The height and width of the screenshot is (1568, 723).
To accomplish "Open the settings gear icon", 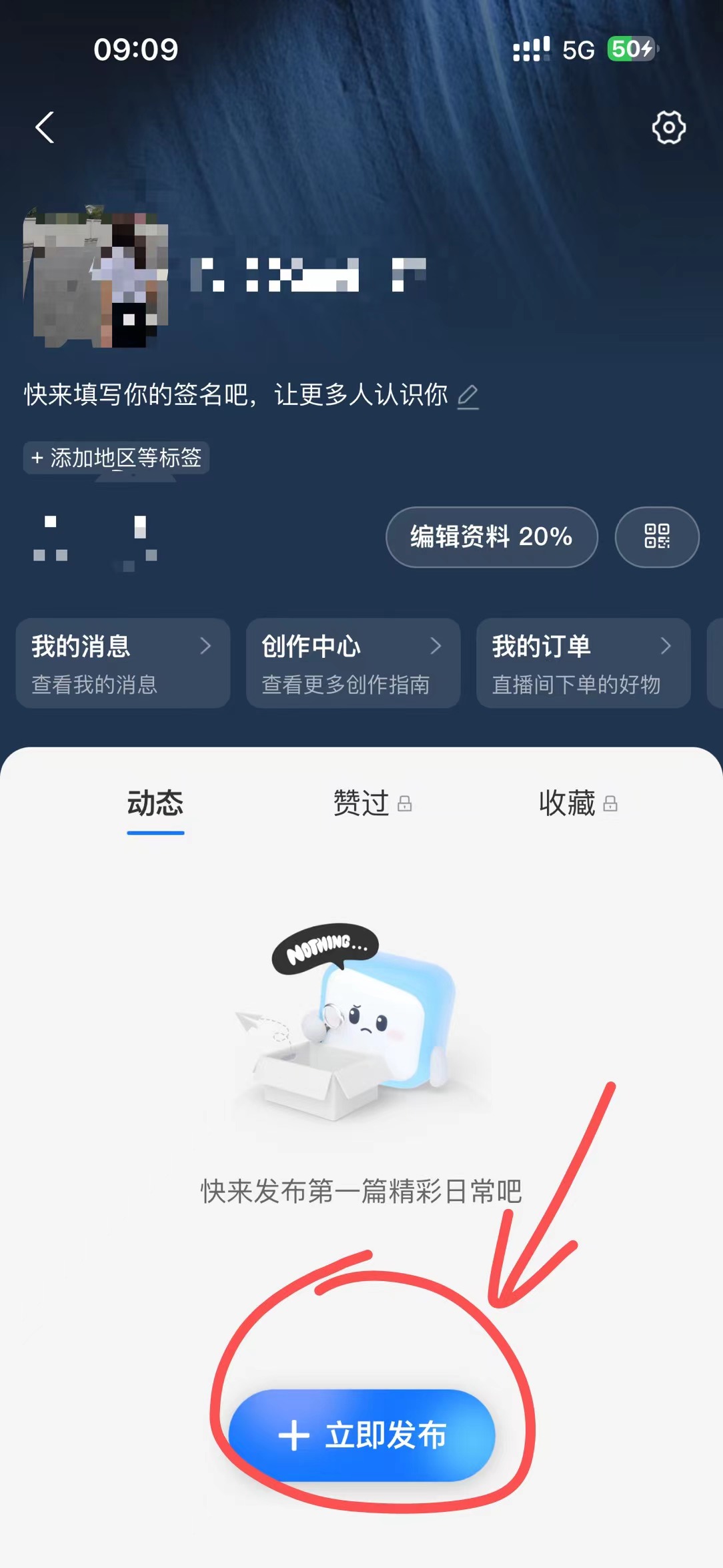I will click(668, 127).
